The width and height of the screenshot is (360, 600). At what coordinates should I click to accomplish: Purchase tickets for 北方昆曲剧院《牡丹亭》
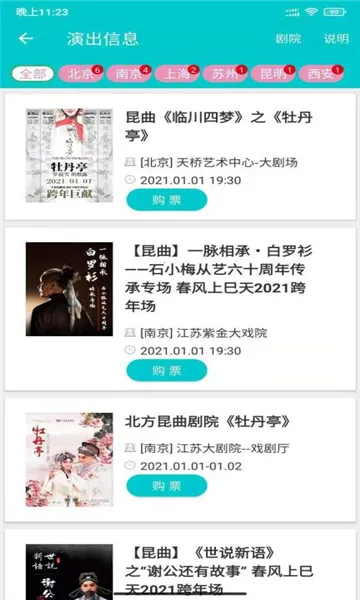pyautogui.click(x=167, y=486)
